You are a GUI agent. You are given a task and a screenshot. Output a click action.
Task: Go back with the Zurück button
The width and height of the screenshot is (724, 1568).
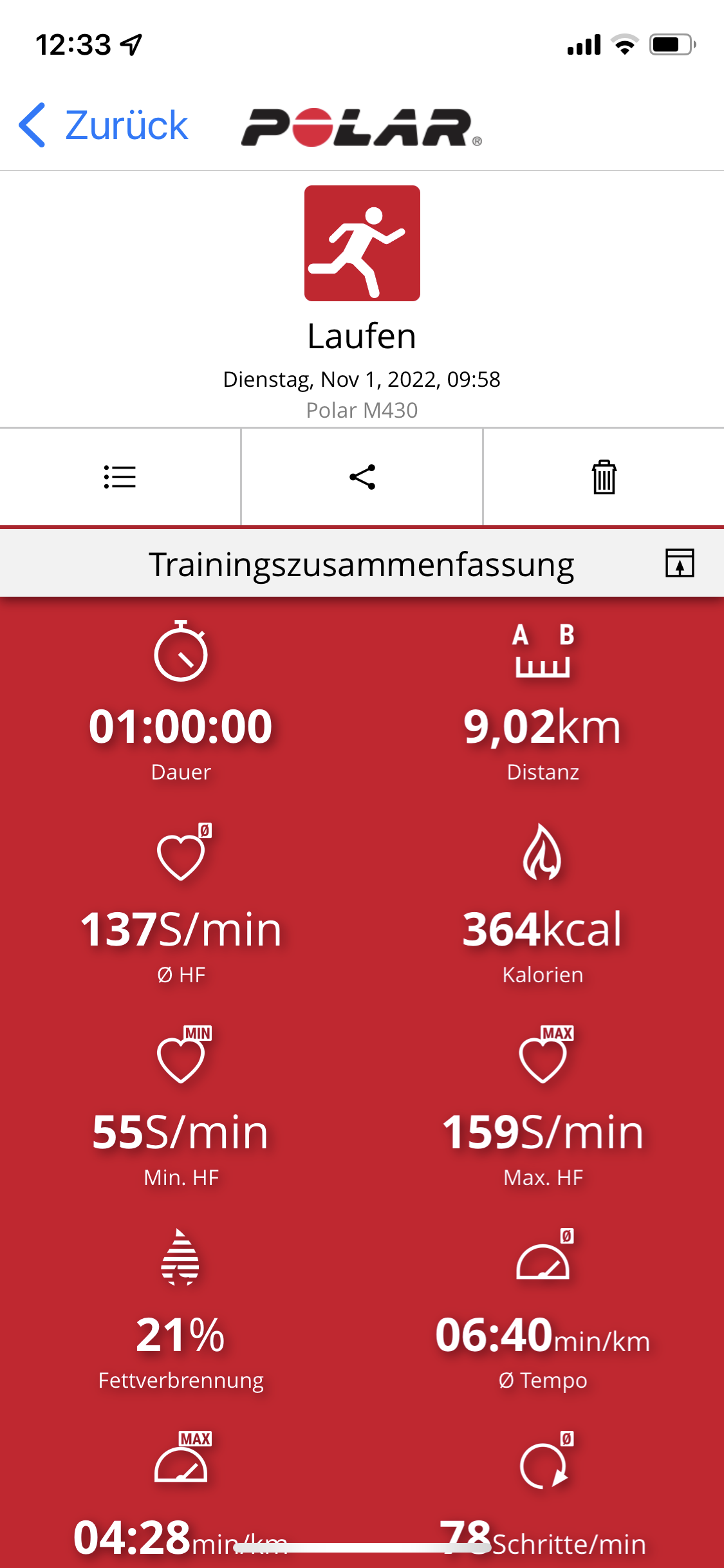click(x=104, y=125)
